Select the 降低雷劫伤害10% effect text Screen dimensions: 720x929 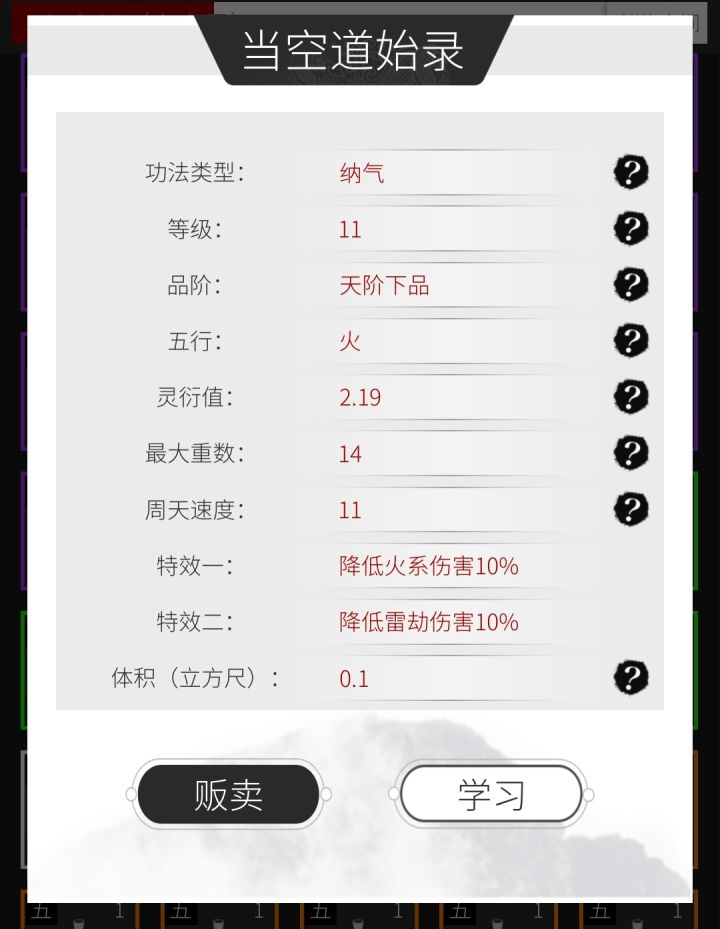pos(427,622)
